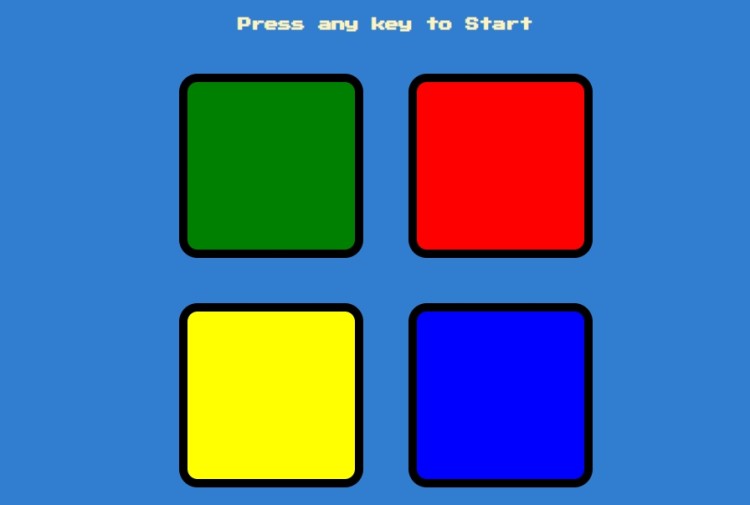The image size is (750, 505).
Task: Tap the green game pad
Action: pos(271,166)
